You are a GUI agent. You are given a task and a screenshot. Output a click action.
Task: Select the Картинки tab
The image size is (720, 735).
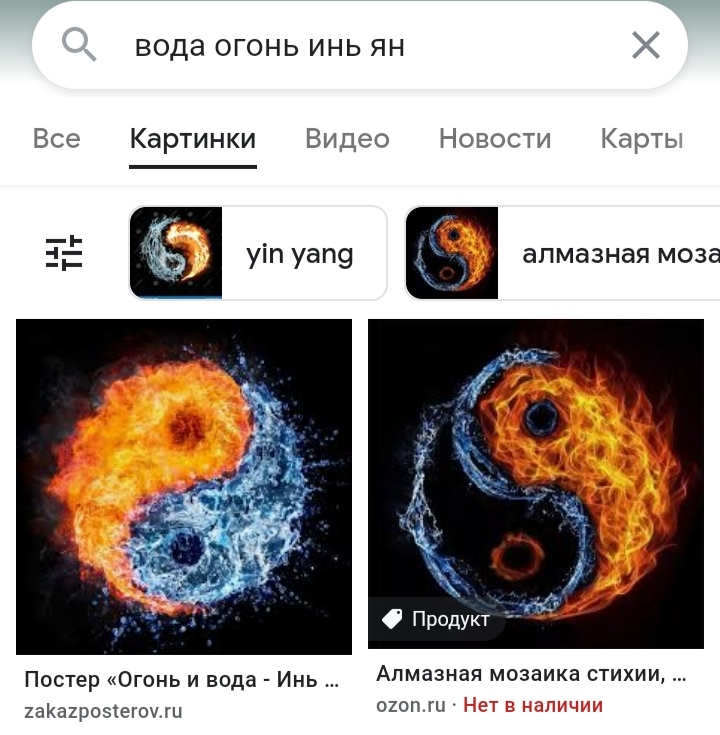coord(193,139)
